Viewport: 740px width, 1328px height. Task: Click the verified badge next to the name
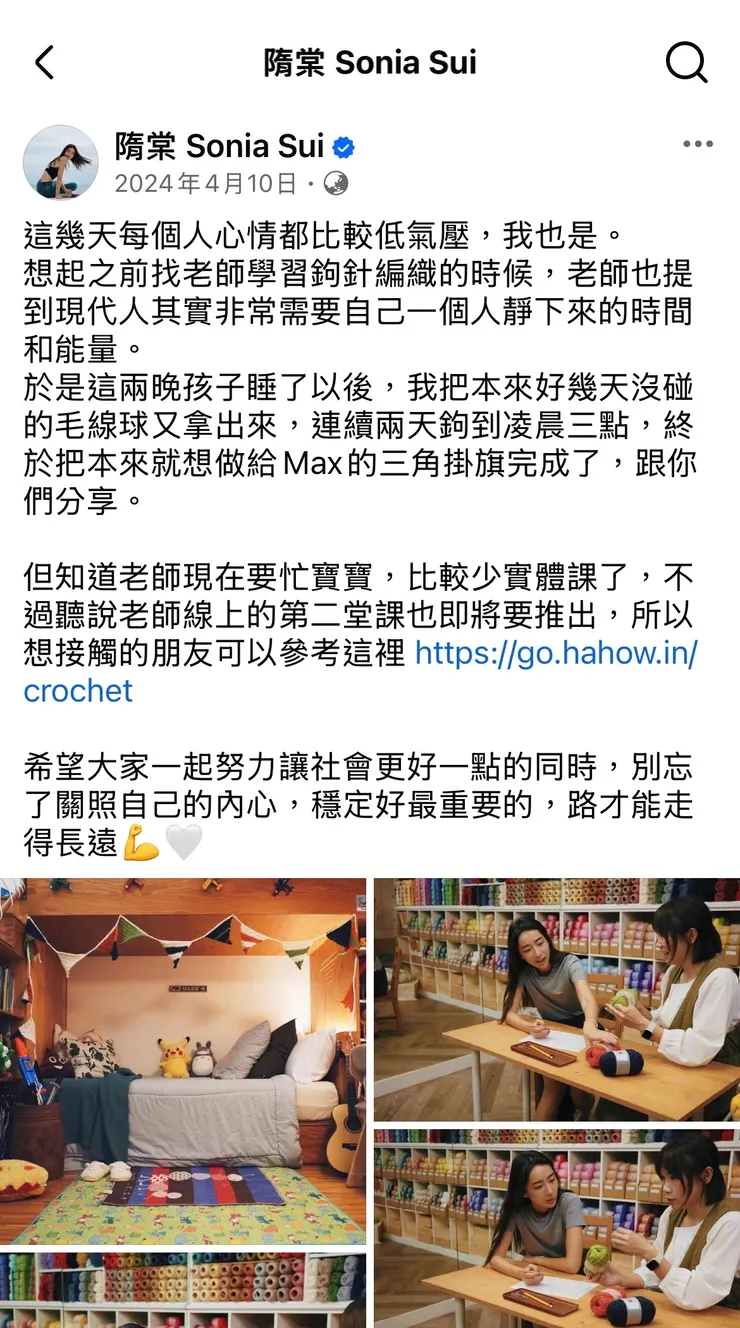pyautogui.click(x=344, y=146)
